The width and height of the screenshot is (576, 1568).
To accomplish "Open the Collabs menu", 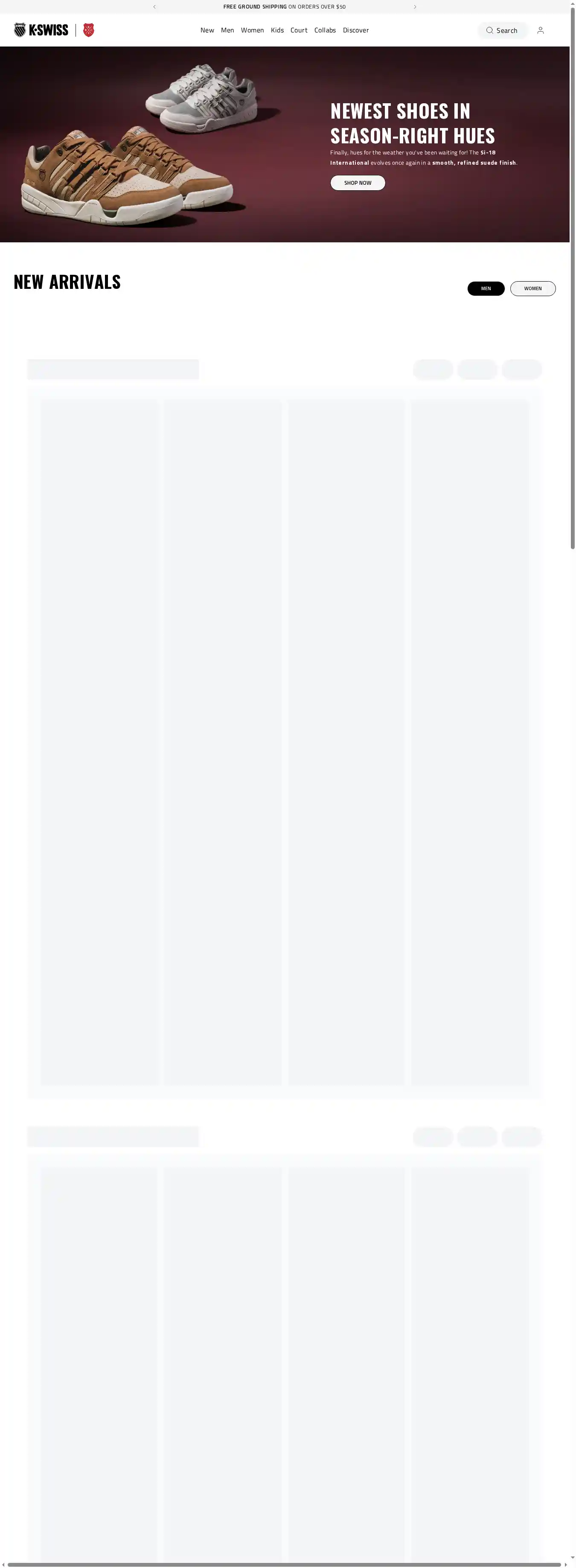I will 325,30.
